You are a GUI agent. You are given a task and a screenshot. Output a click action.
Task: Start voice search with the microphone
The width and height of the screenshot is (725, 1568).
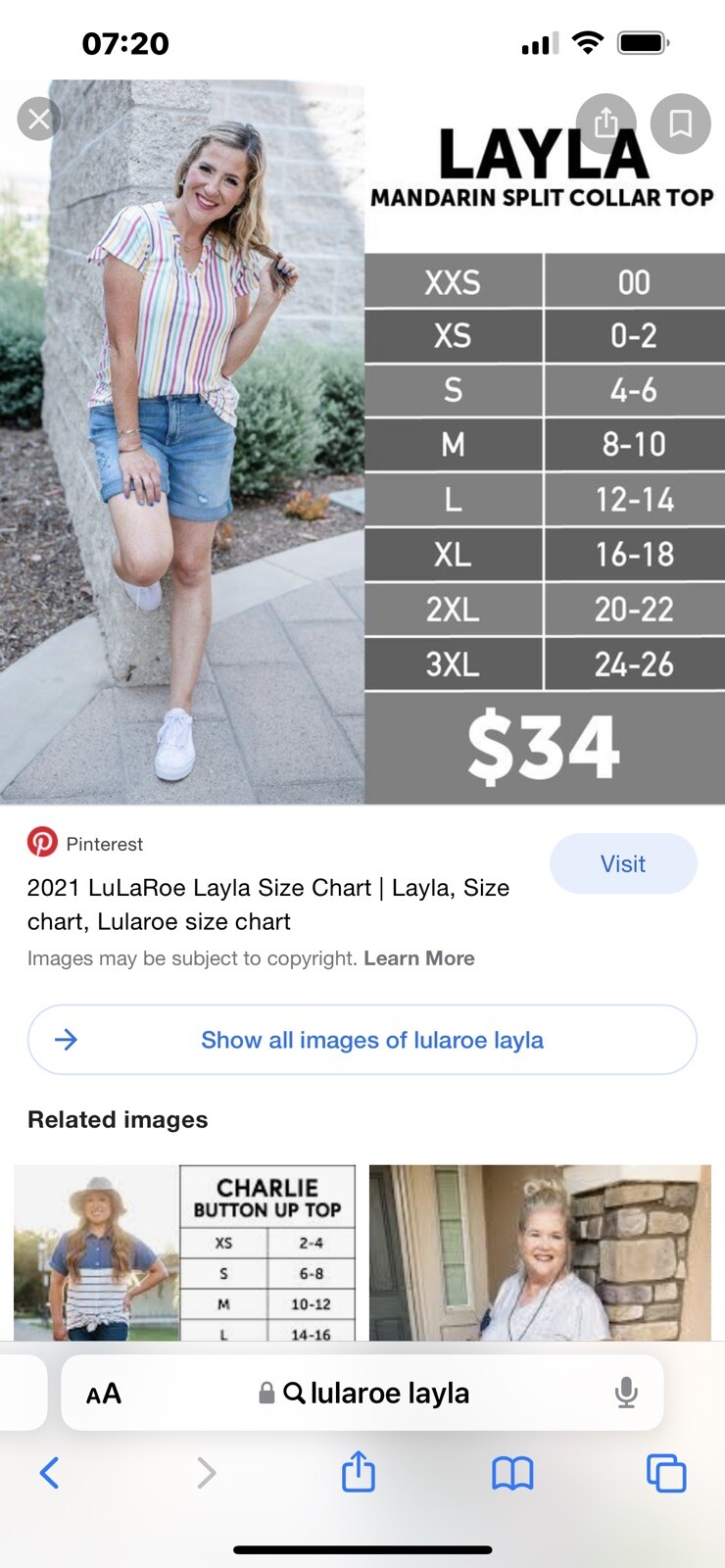626,1393
